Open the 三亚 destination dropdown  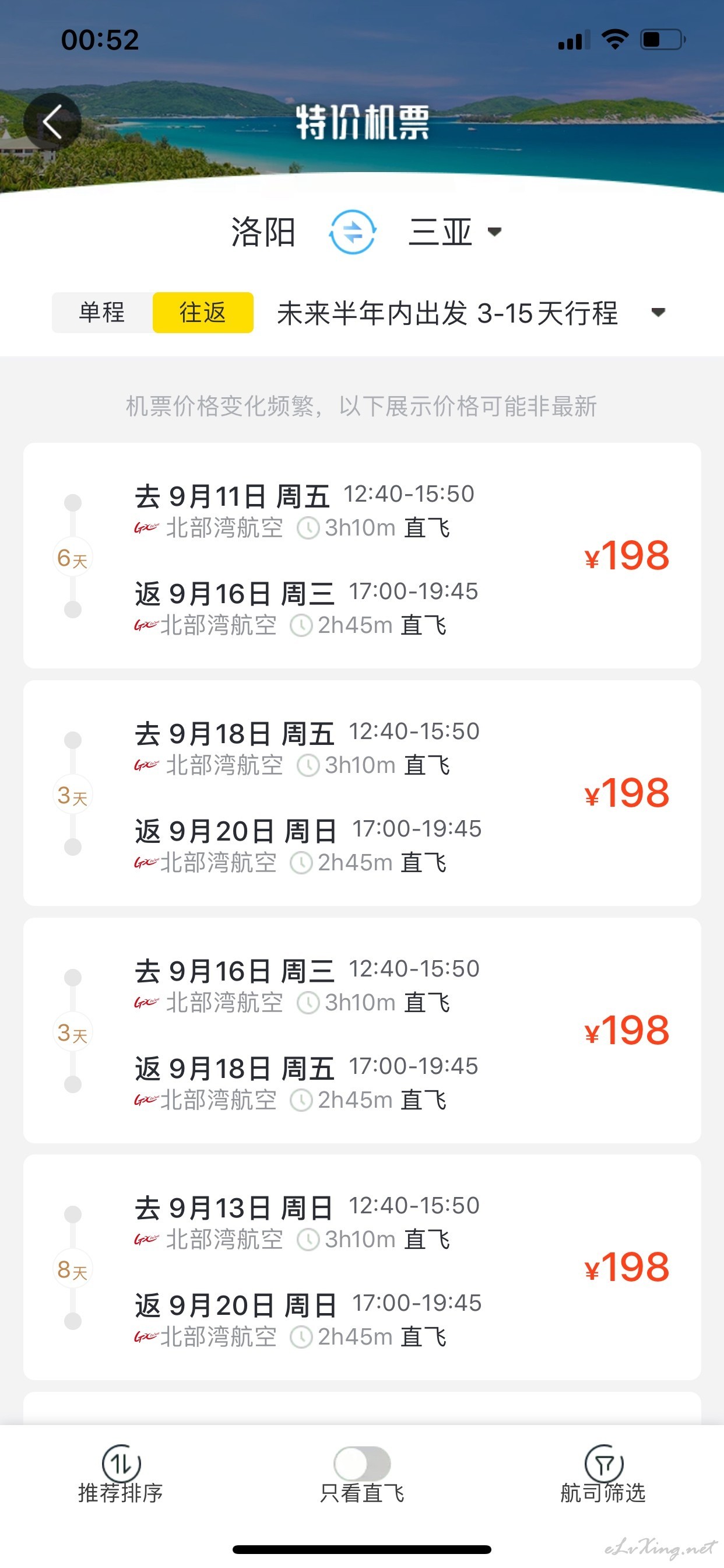tap(455, 232)
